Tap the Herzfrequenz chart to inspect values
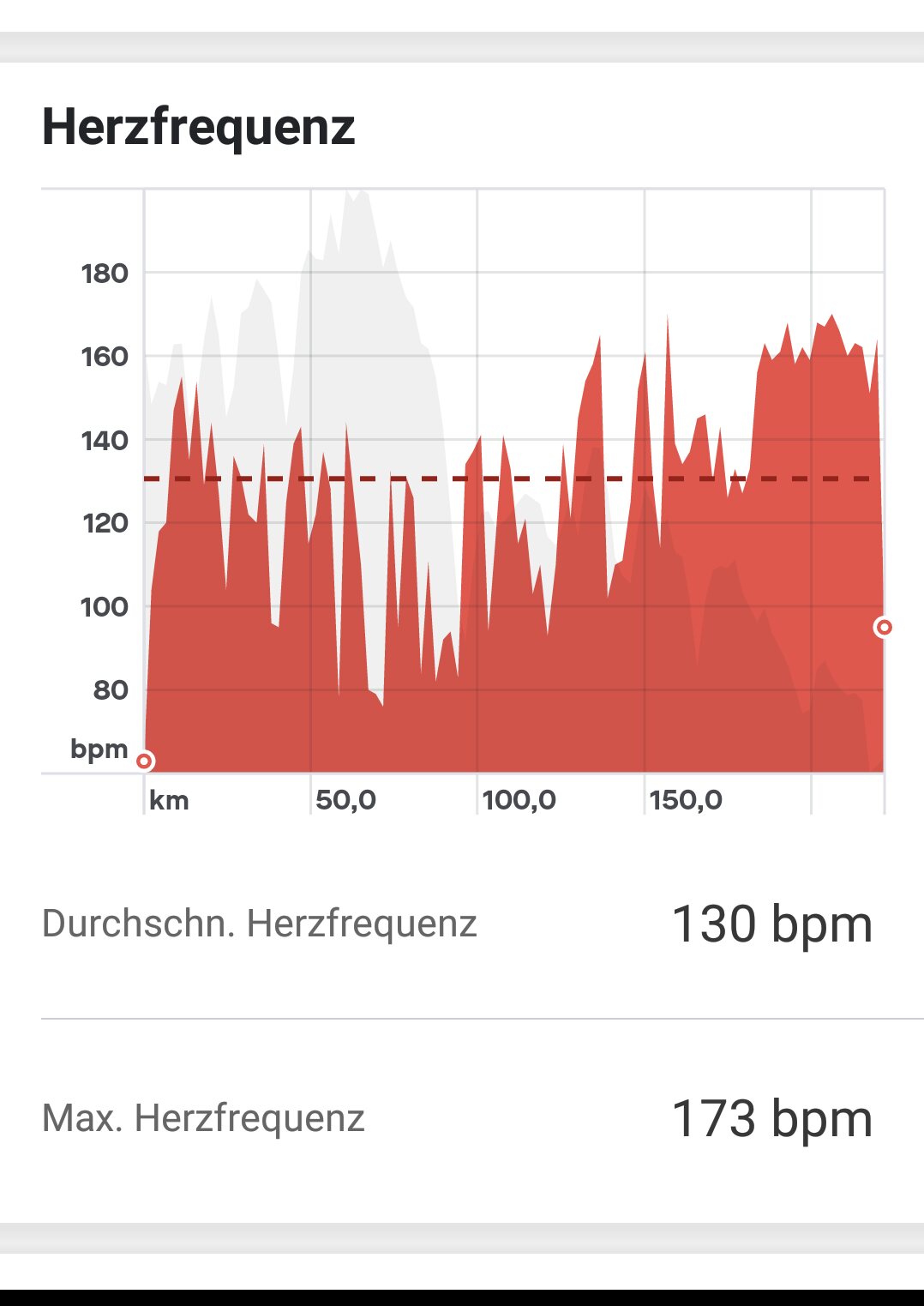924x1306 pixels. (x=513, y=515)
